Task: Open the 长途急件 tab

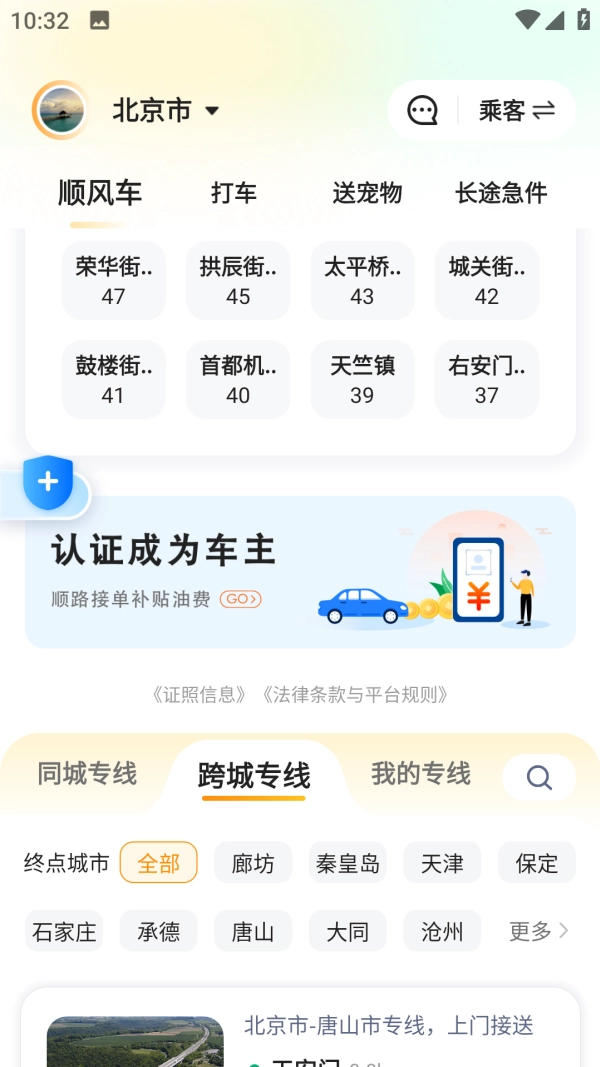Action: click(x=501, y=193)
